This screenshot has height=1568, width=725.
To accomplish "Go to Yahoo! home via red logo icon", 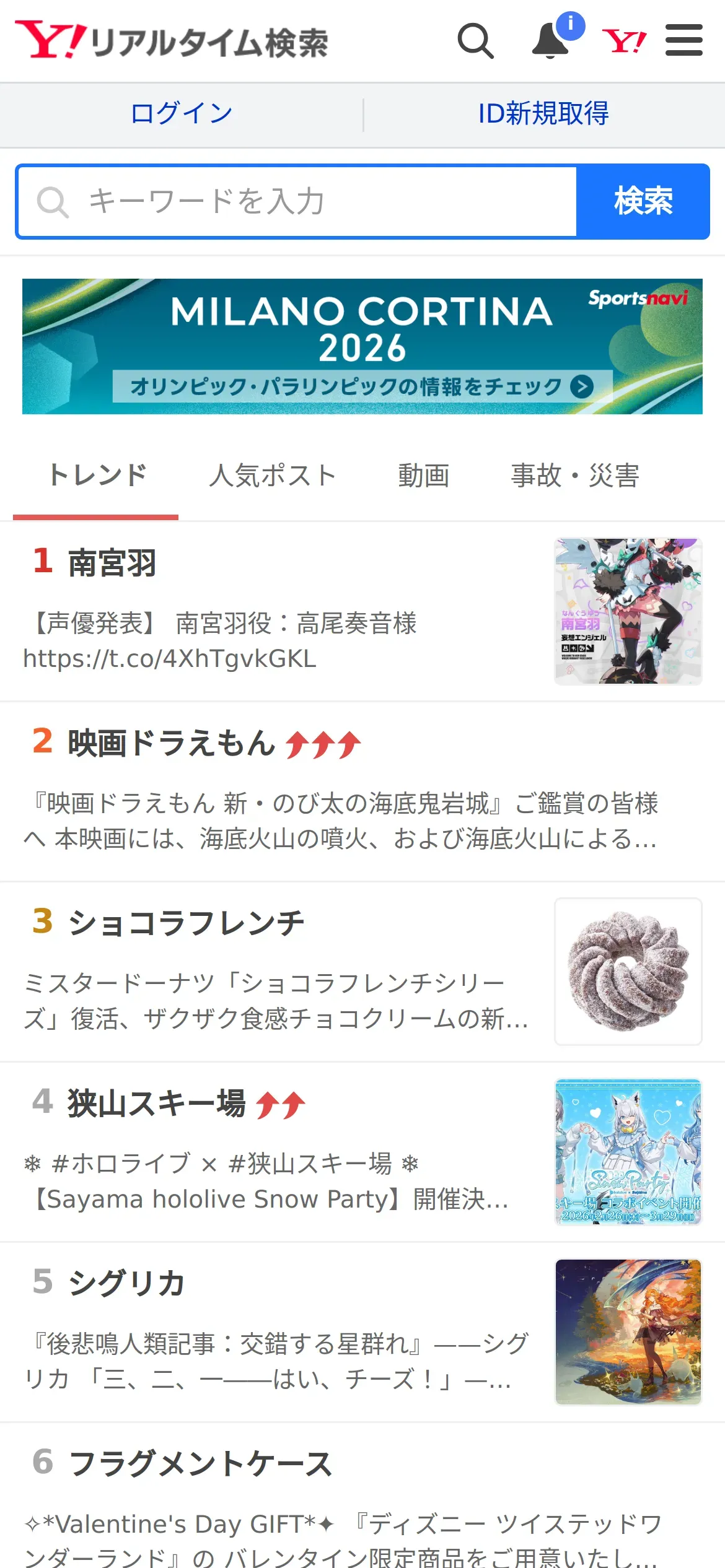I will click(x=623, y=41).
